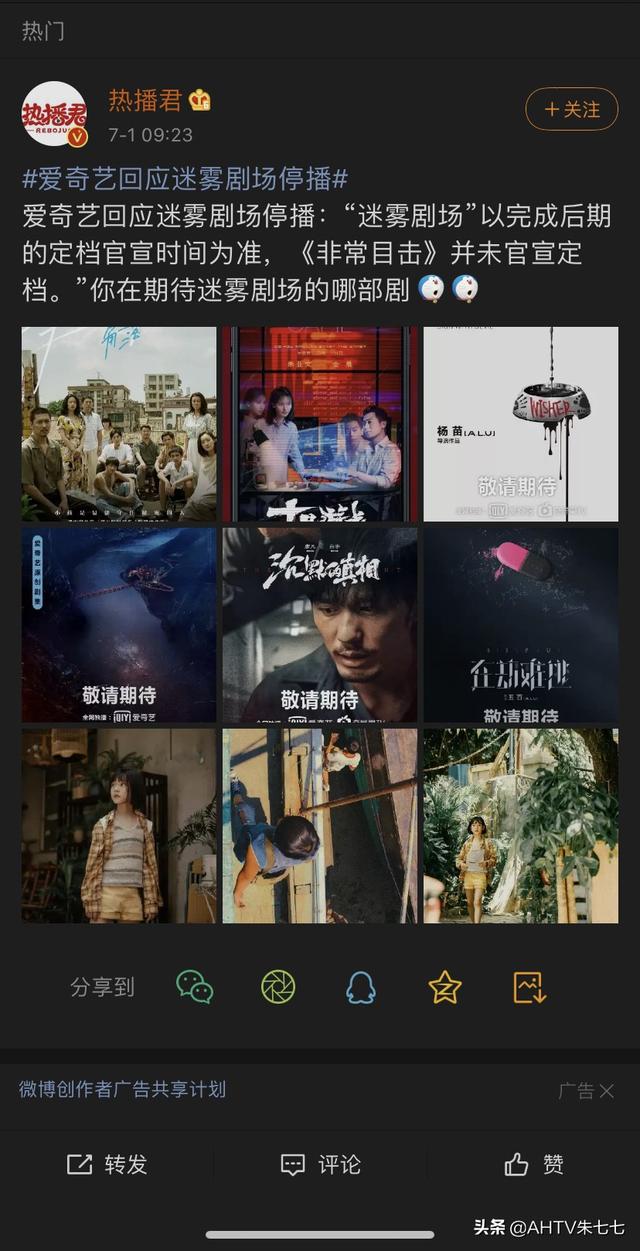Image resolution: width=640 pixels, height=1251 pixels.
Task: Dismiss the 广告 banner with the X
Action: (x=606, y=1091)
